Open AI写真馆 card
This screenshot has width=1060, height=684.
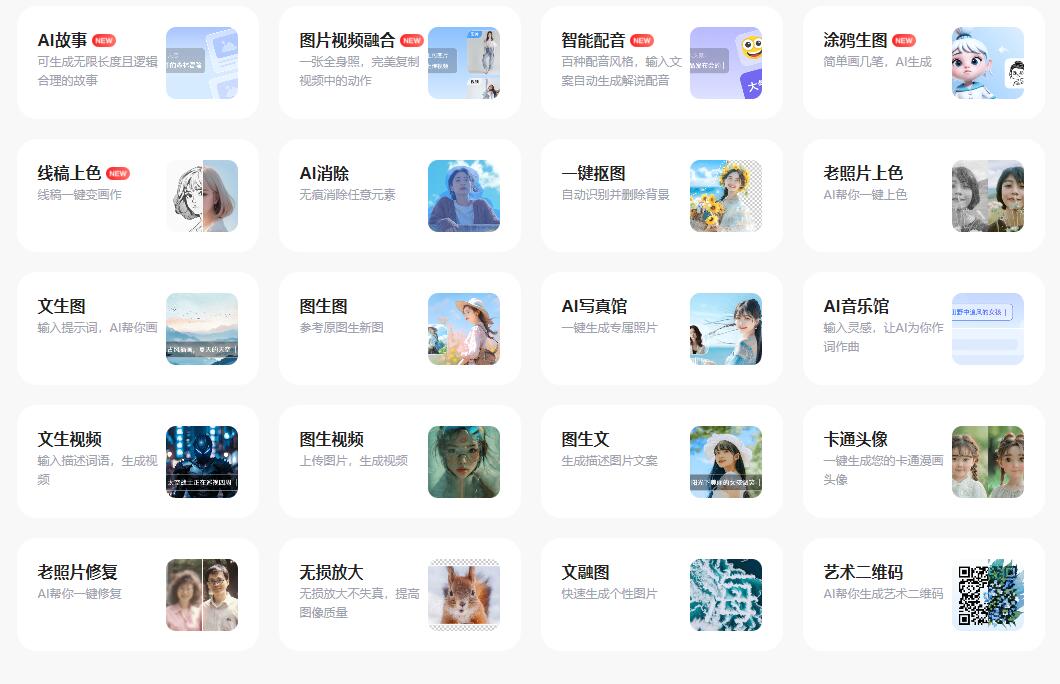[661, 328]
